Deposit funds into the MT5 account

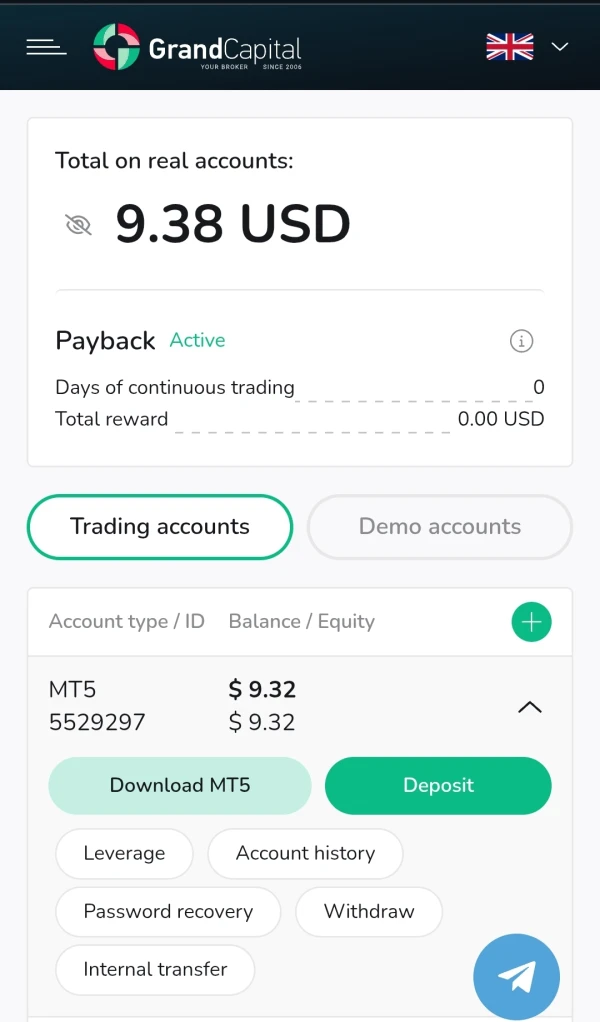pyautogui.click(x=438, y=785)
